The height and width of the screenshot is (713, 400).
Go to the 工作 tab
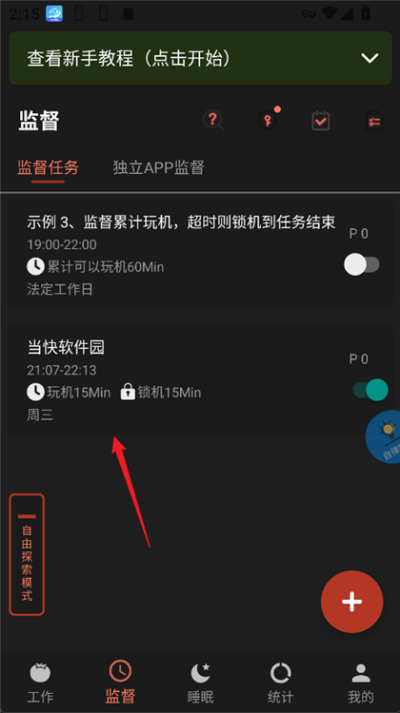point(40,683)
